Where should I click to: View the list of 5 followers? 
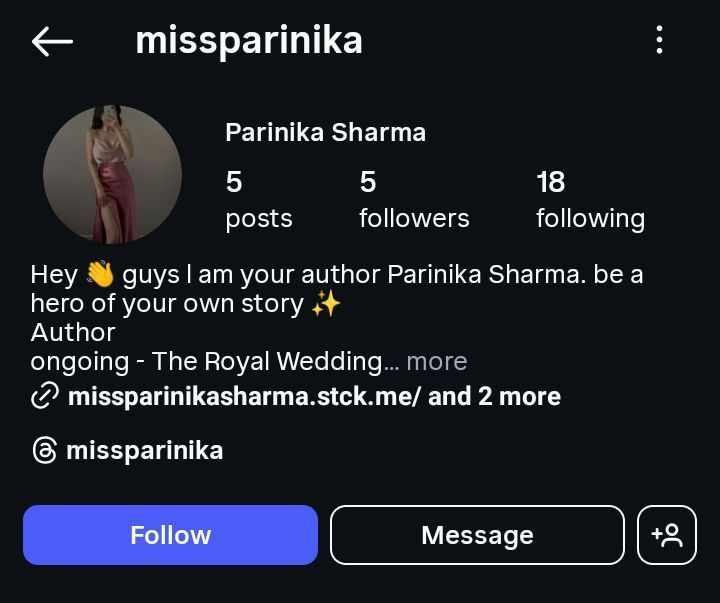point(413,199)
